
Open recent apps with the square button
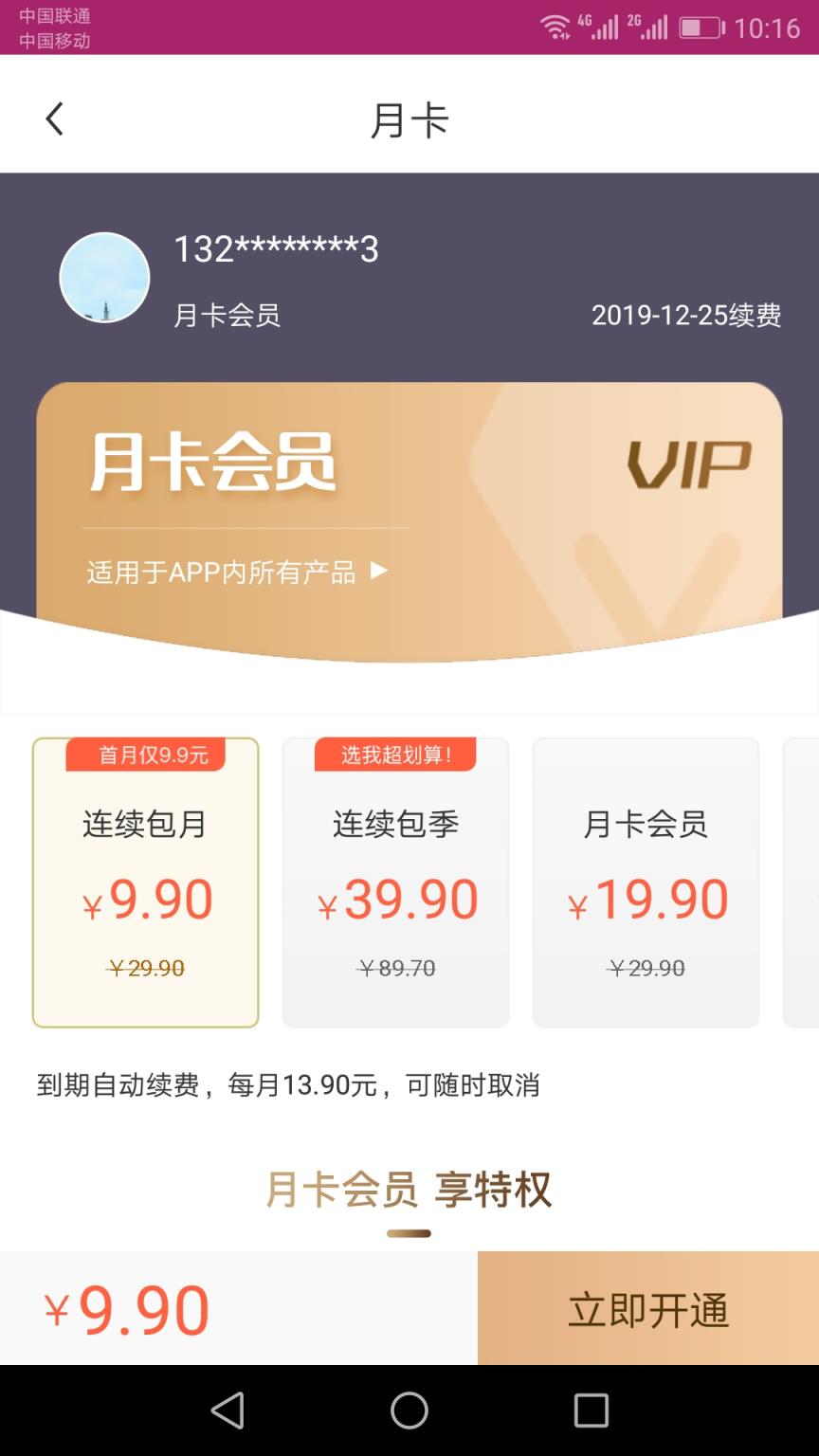click(591, 1410)
